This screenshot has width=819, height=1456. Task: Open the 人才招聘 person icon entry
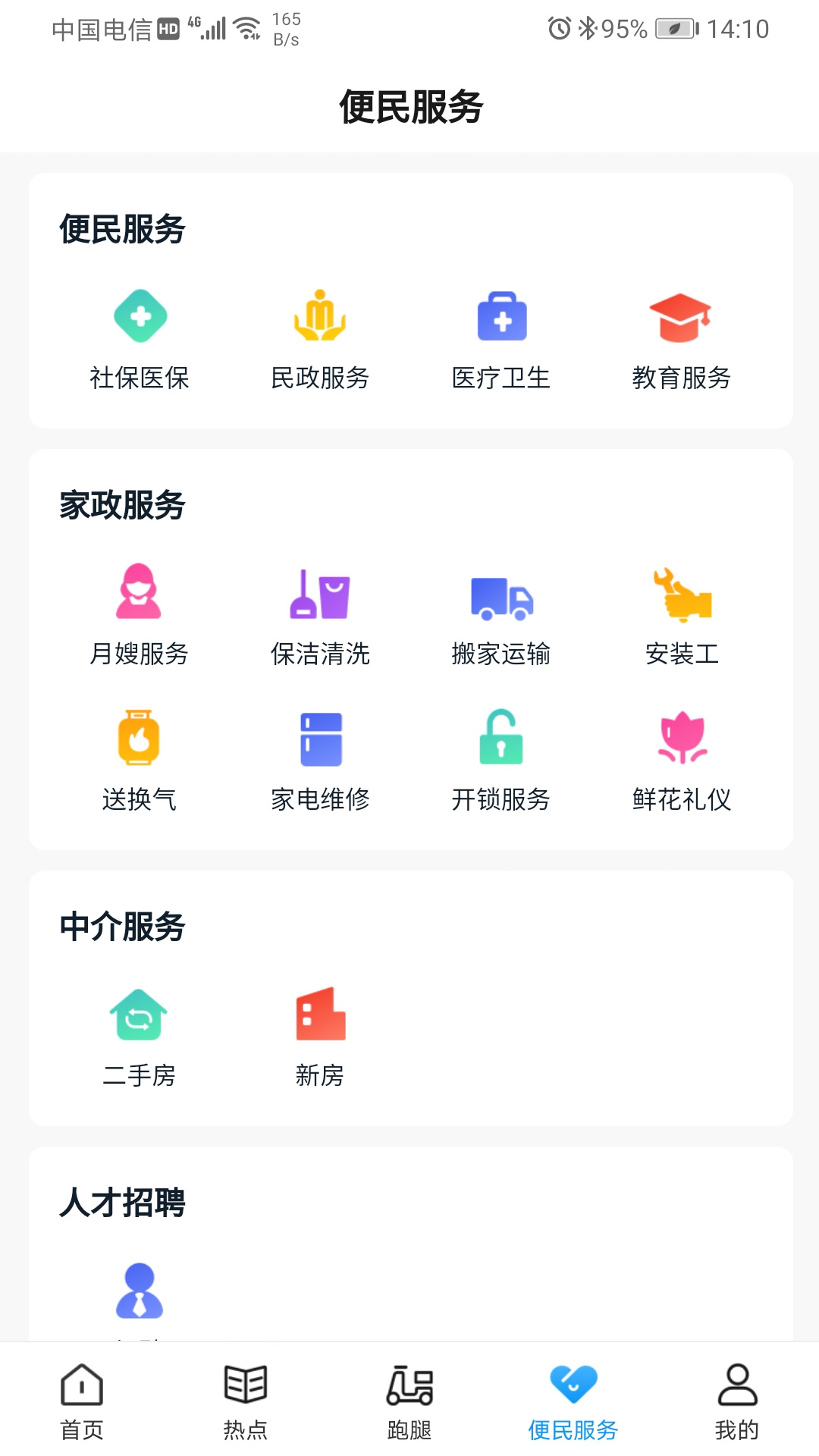click(x=140, y=1291)
